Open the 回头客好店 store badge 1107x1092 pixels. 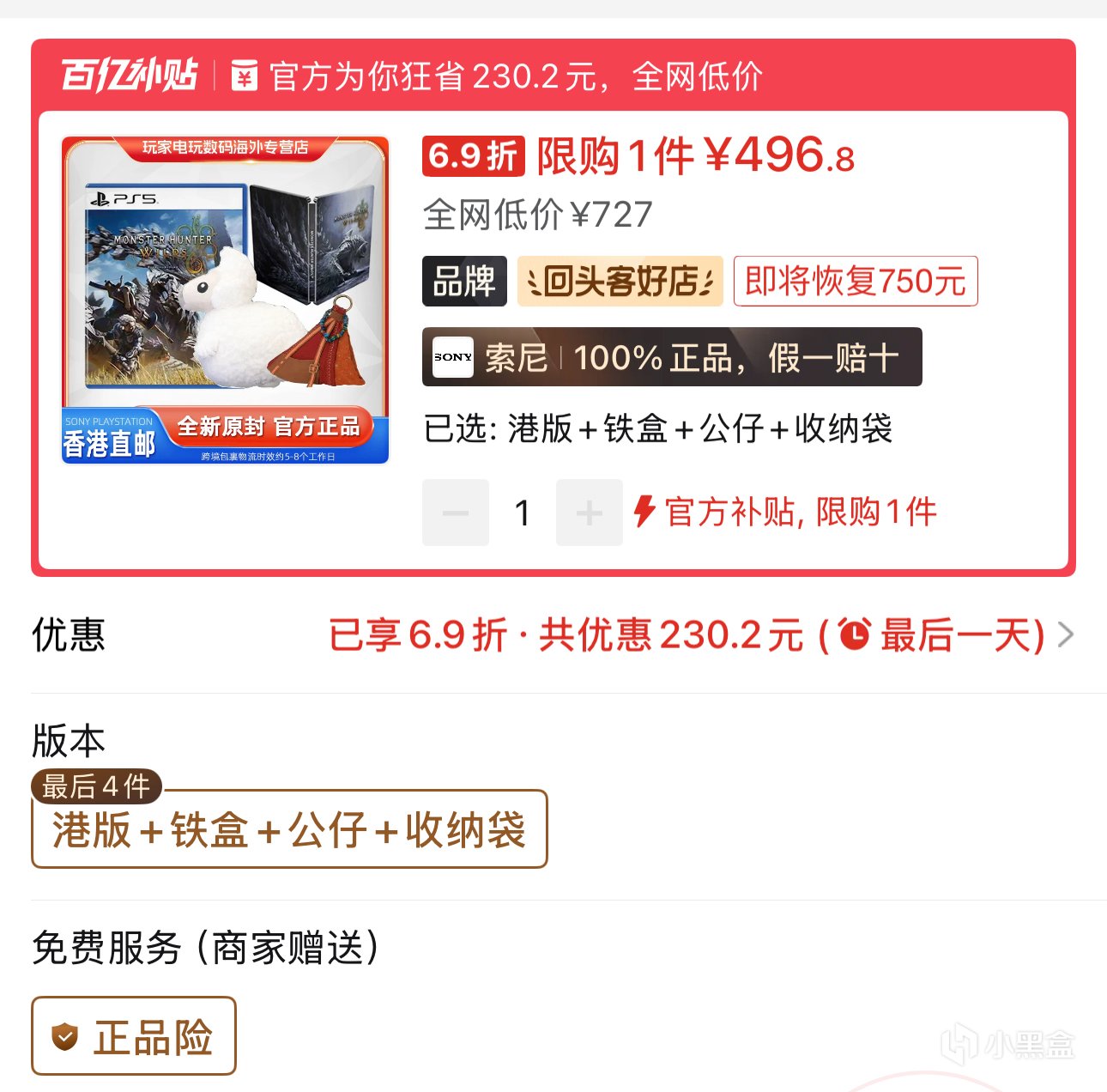click(x=620, y=281)
